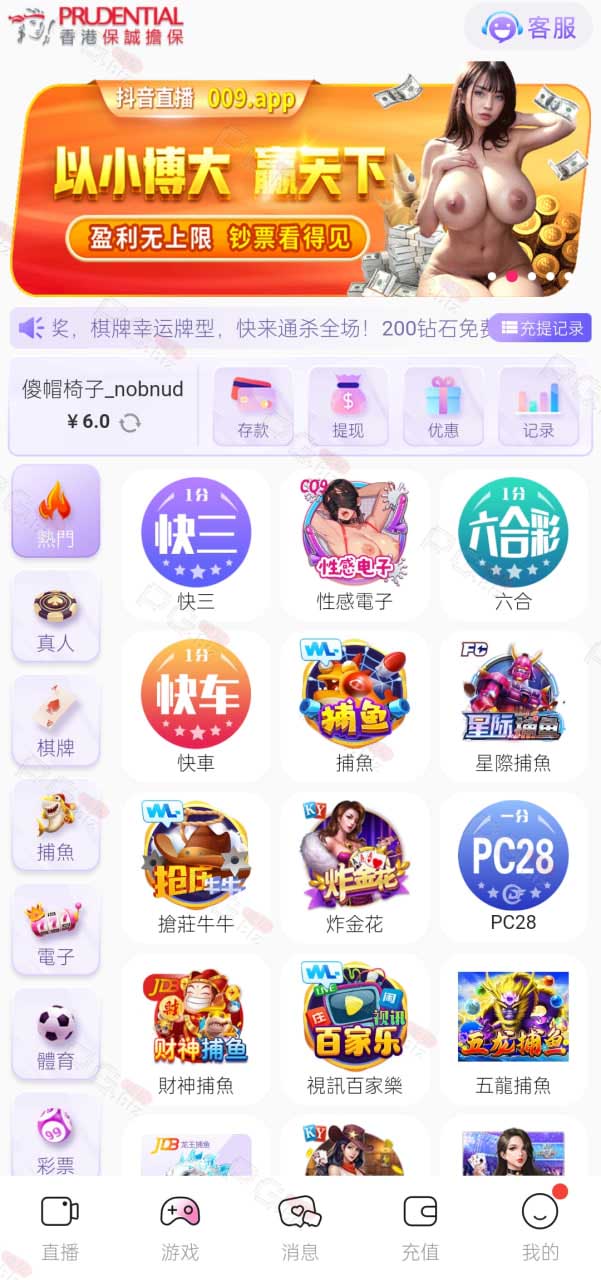Open the 六合 game tile
The image size is (601, 1280).
point(513,546)
